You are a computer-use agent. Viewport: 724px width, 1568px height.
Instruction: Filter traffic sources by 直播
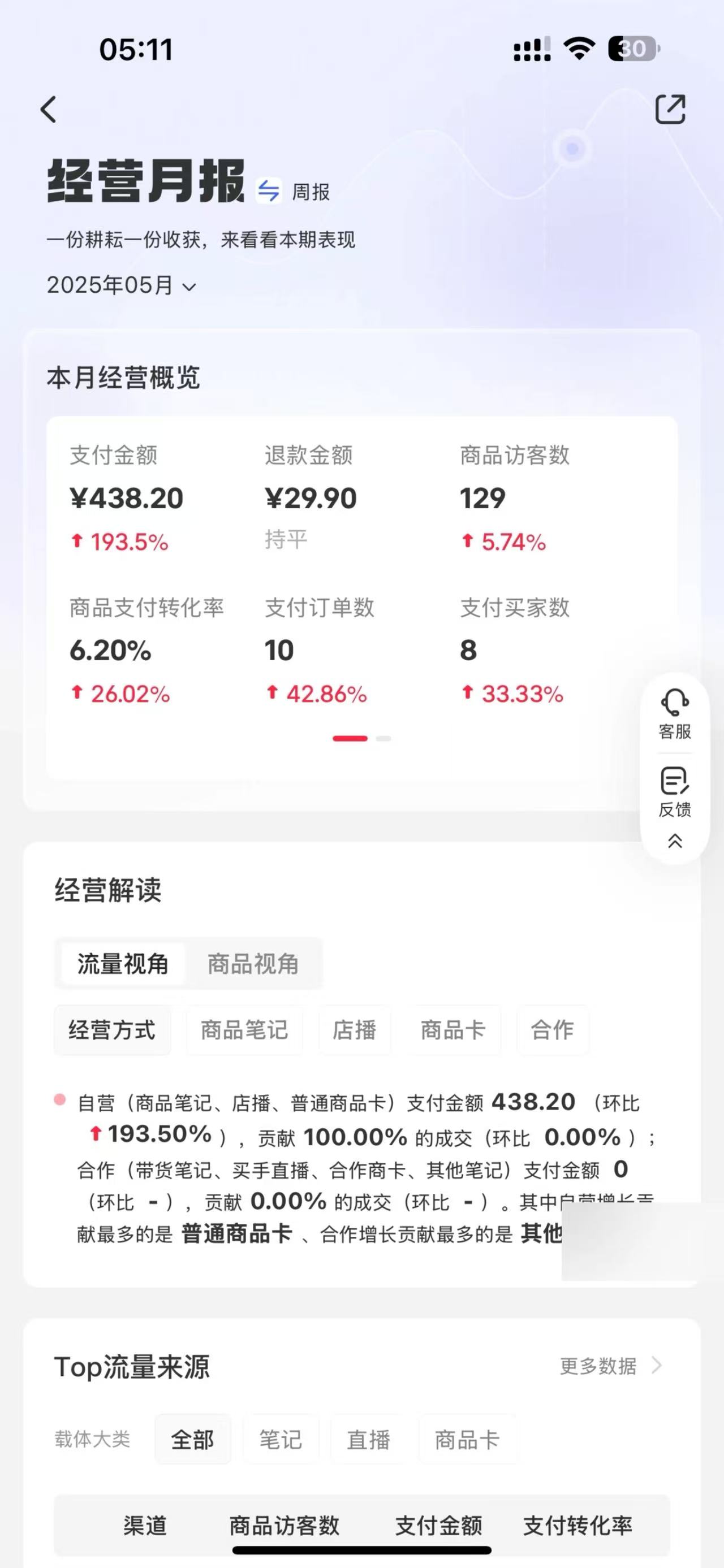368,1440
